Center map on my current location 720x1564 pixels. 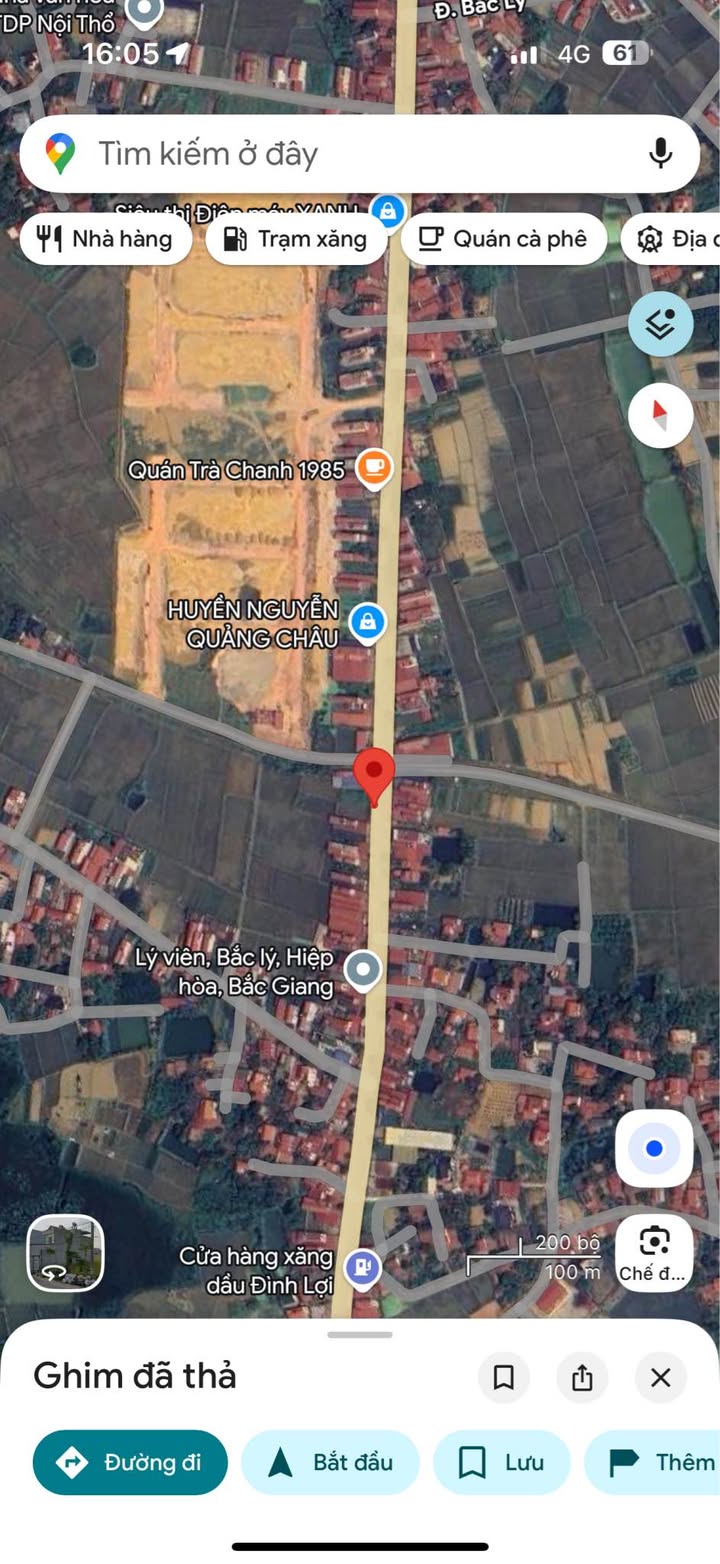654,1149
